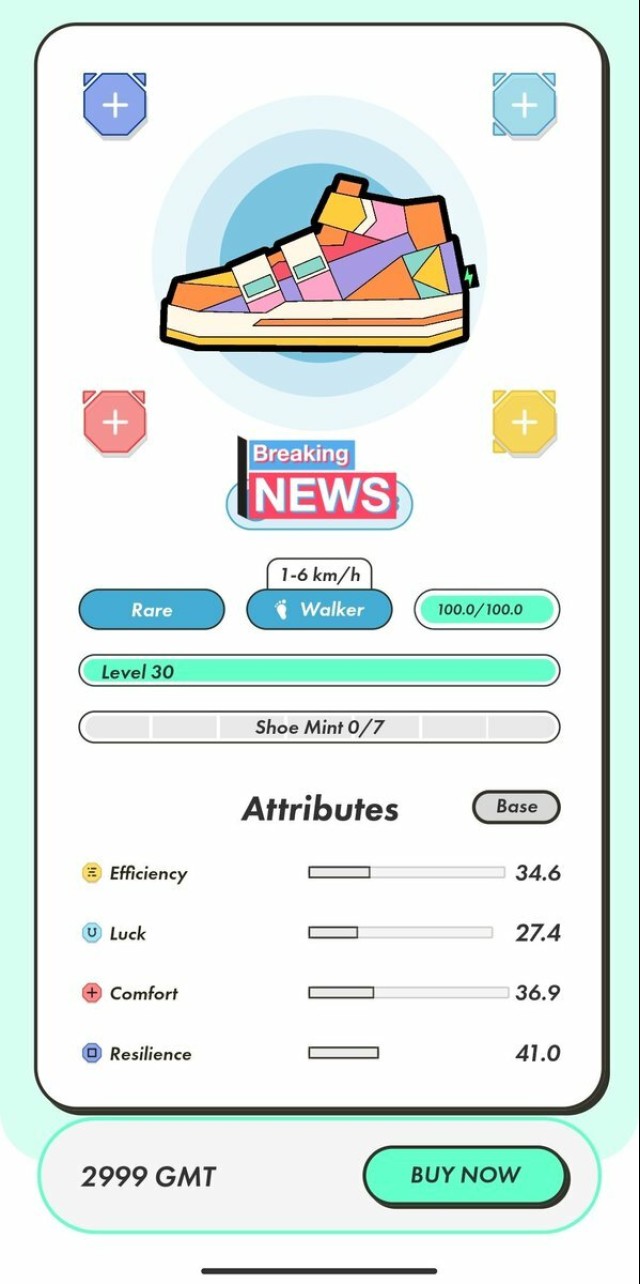Open the blue Resilience gem socket
This screenshot has height=1284, width=640.
(115, 105)
